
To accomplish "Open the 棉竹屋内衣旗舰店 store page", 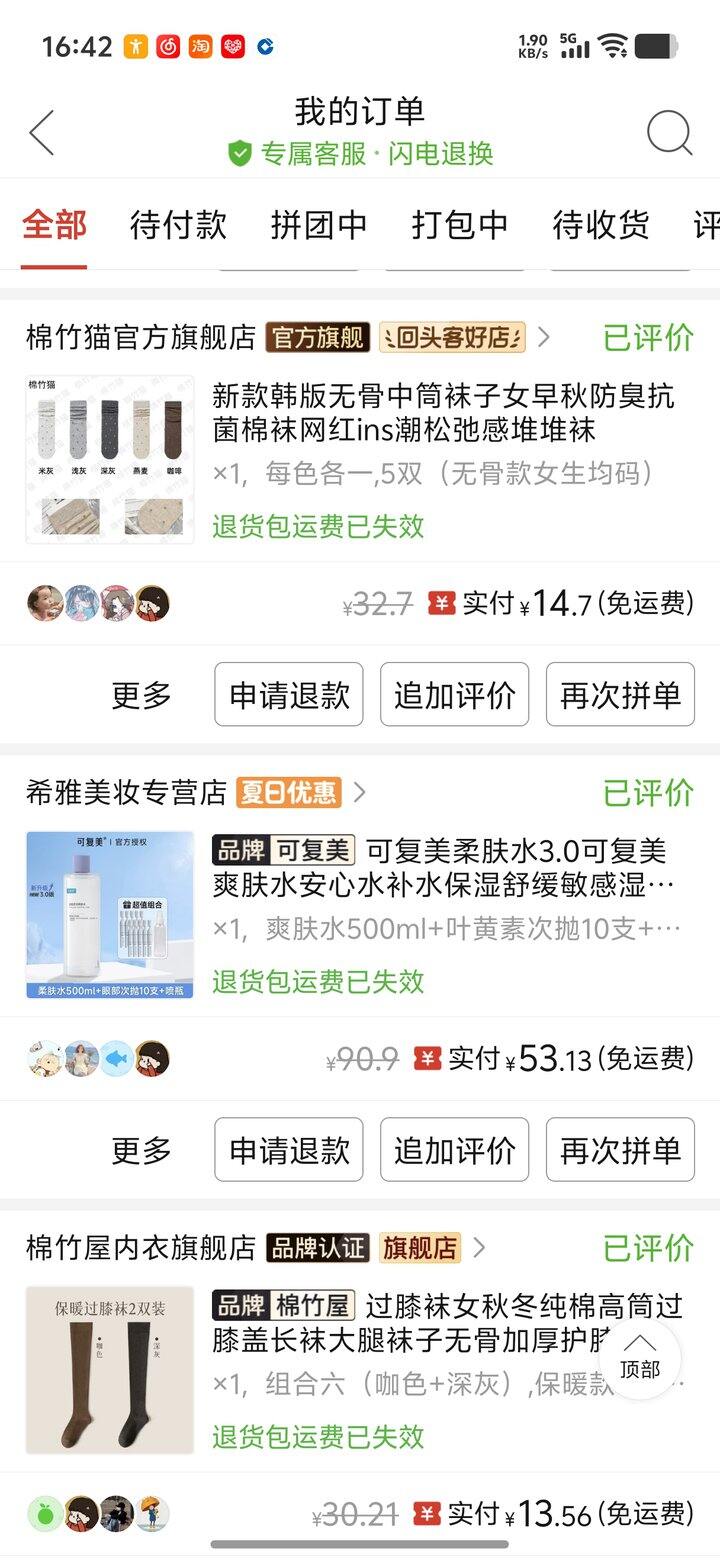I will tap(141, 1248).
